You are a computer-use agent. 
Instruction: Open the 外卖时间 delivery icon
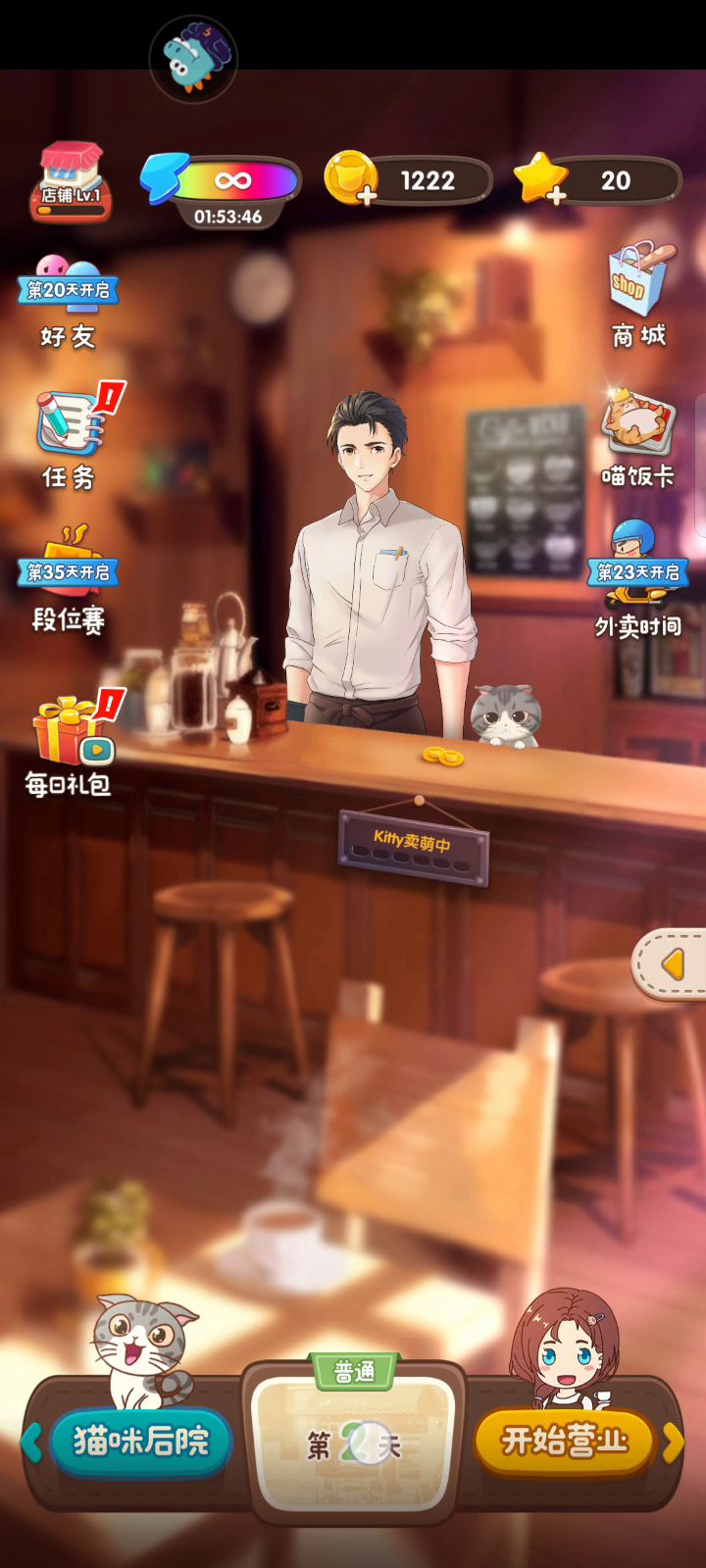637,580
